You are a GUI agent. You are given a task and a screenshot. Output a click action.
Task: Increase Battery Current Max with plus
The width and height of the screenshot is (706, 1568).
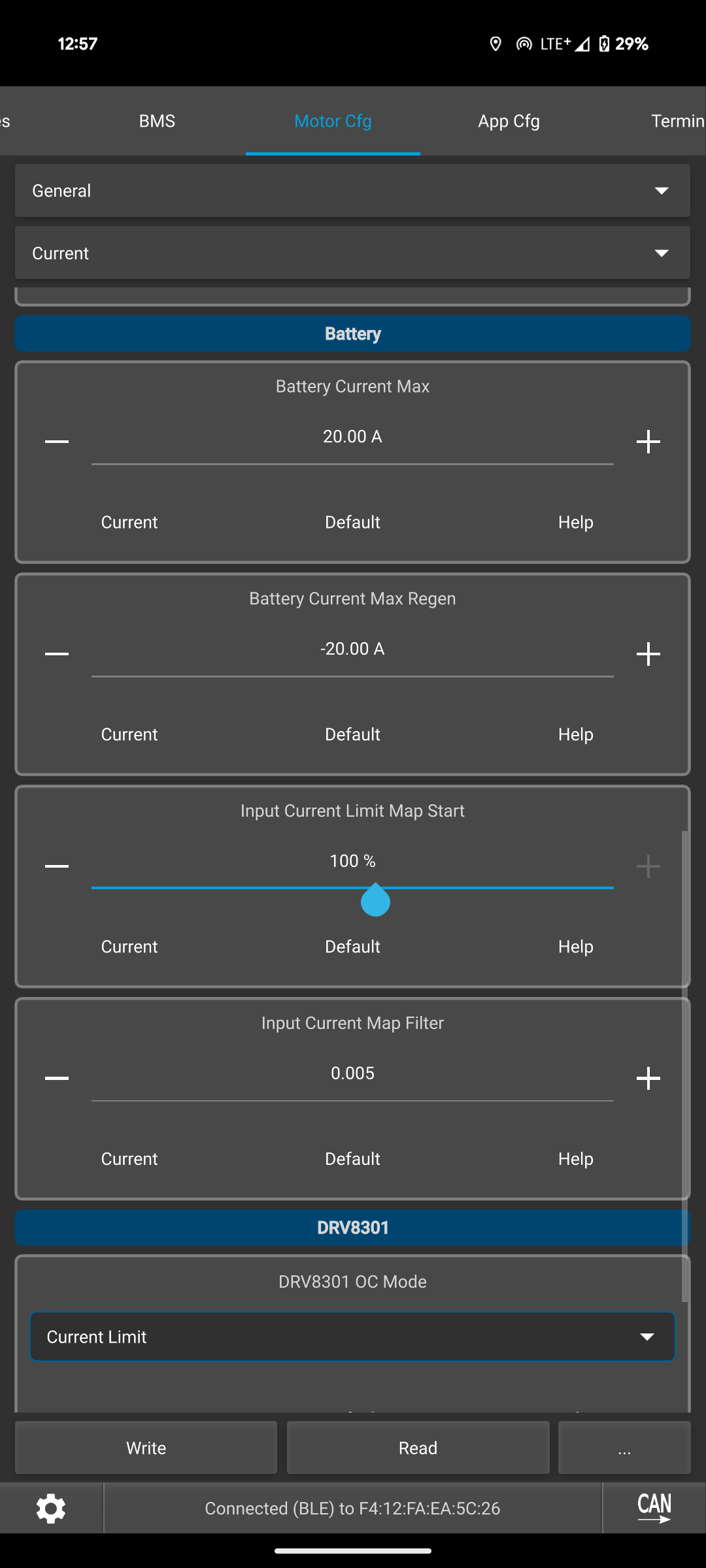point(648,442)
